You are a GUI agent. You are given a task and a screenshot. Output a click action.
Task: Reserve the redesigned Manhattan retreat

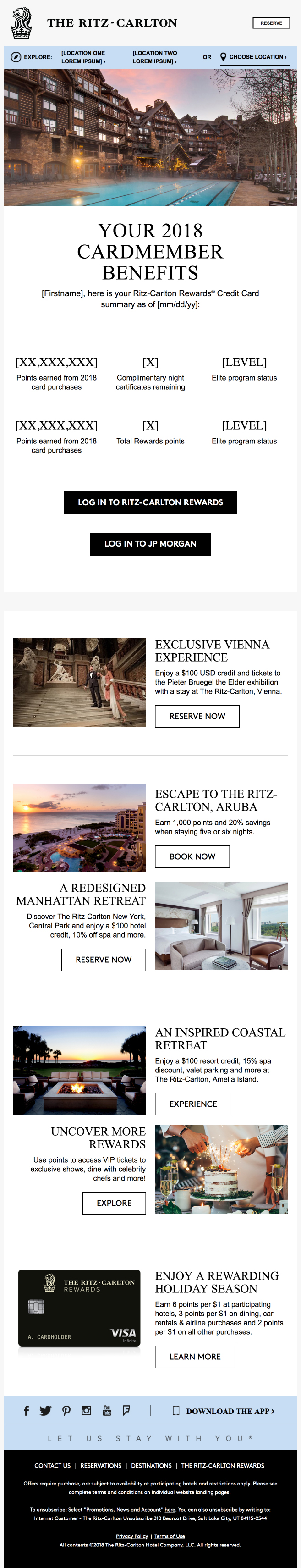104,960
